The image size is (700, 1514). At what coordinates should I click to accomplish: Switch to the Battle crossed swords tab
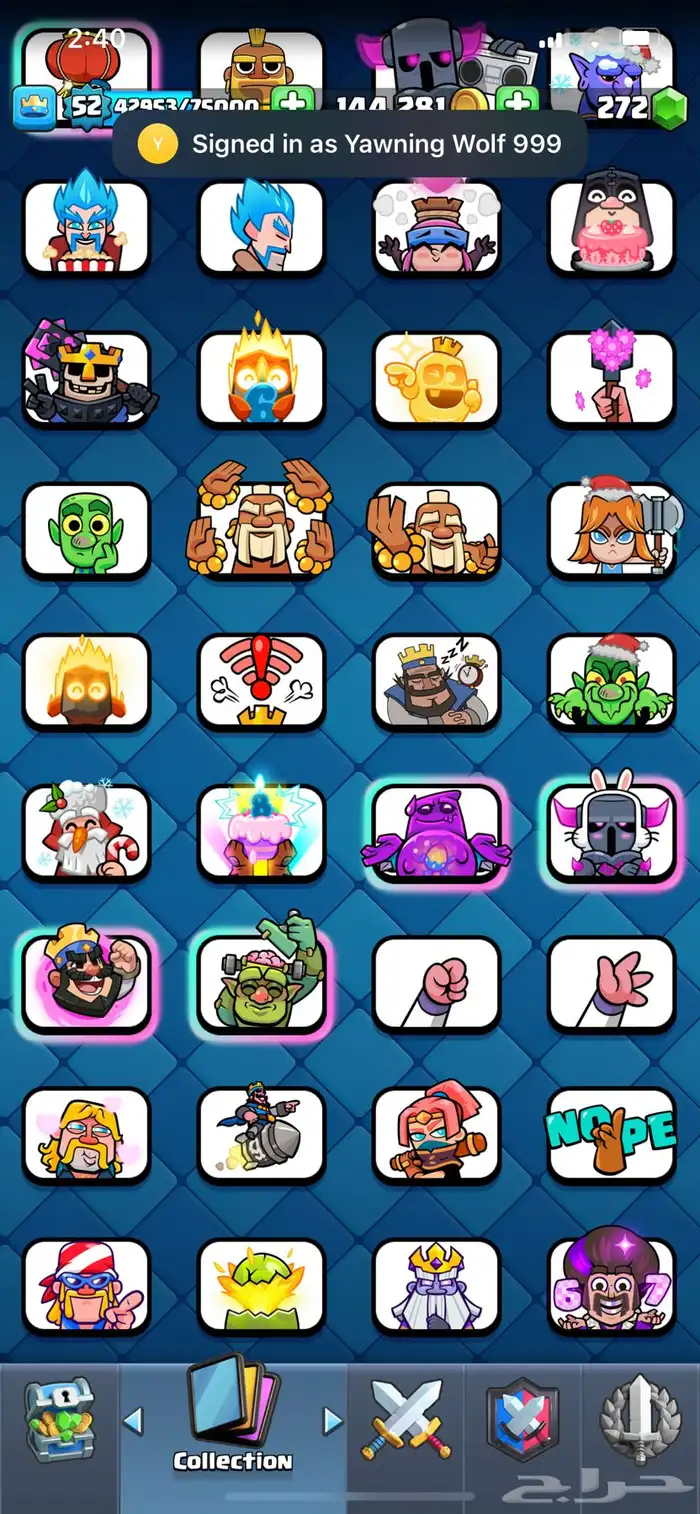406,1420
